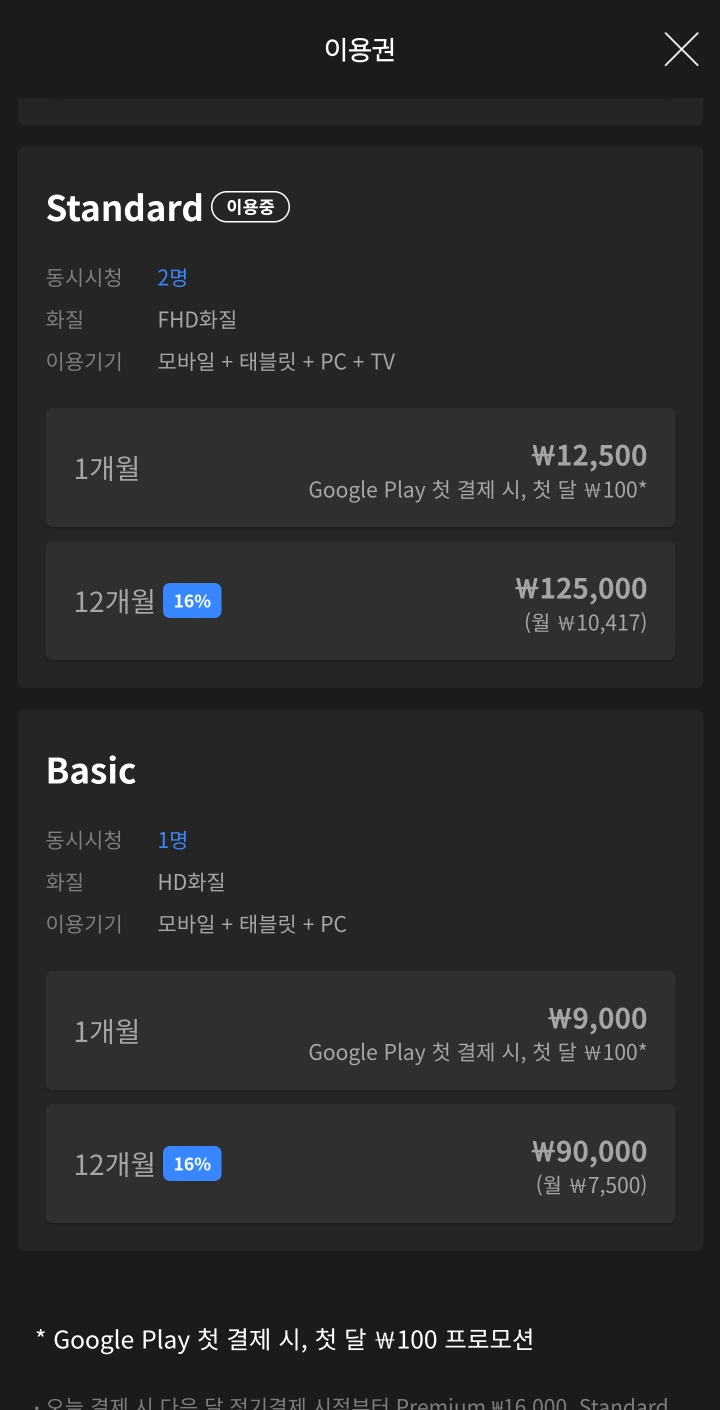Open the Standard plan title
The image size is (720, 1410).
[x=124, y=208]
